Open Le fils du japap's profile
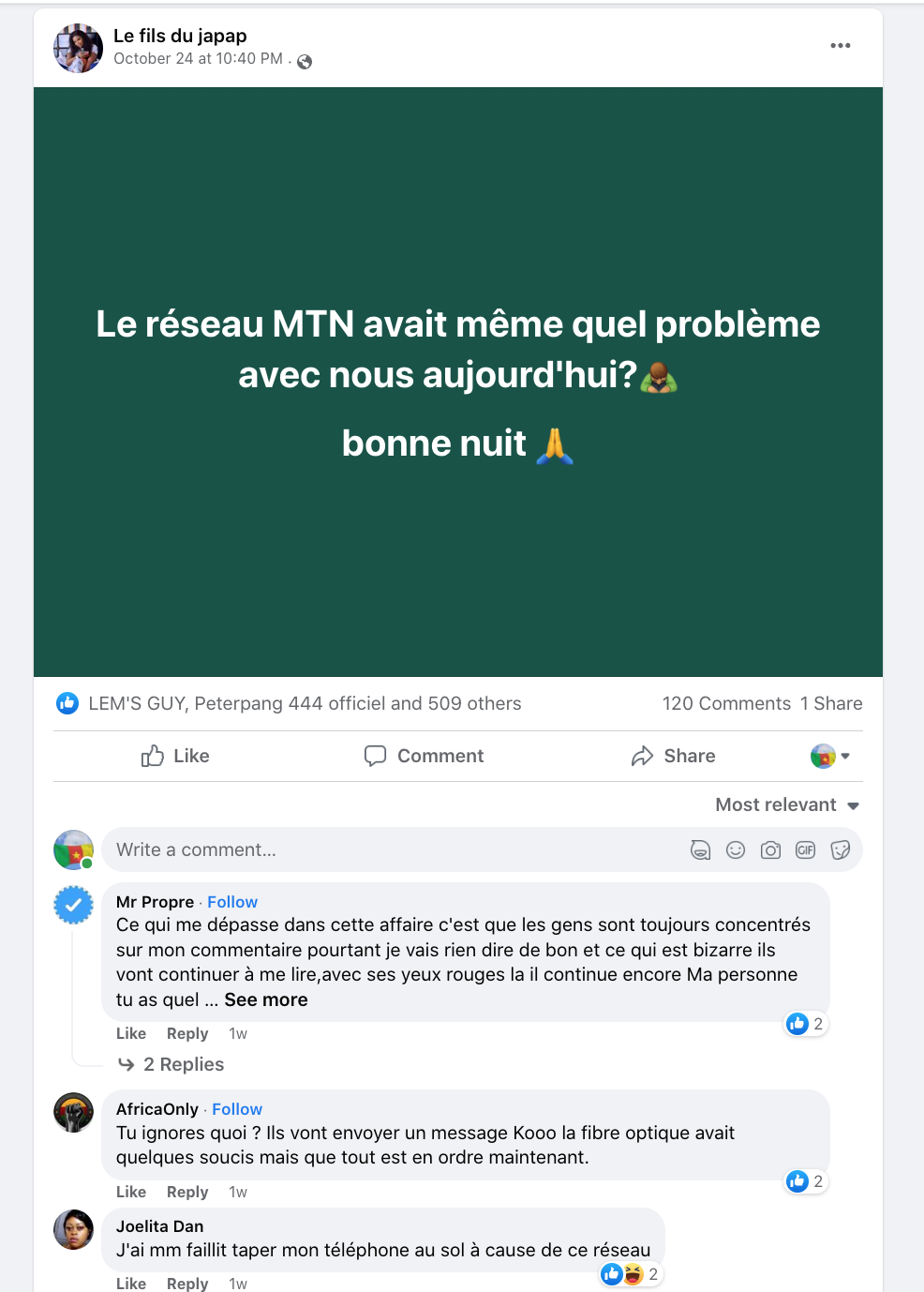This screenshot has width=924, height=1292. pyautogui.click(x=180, y=36)
